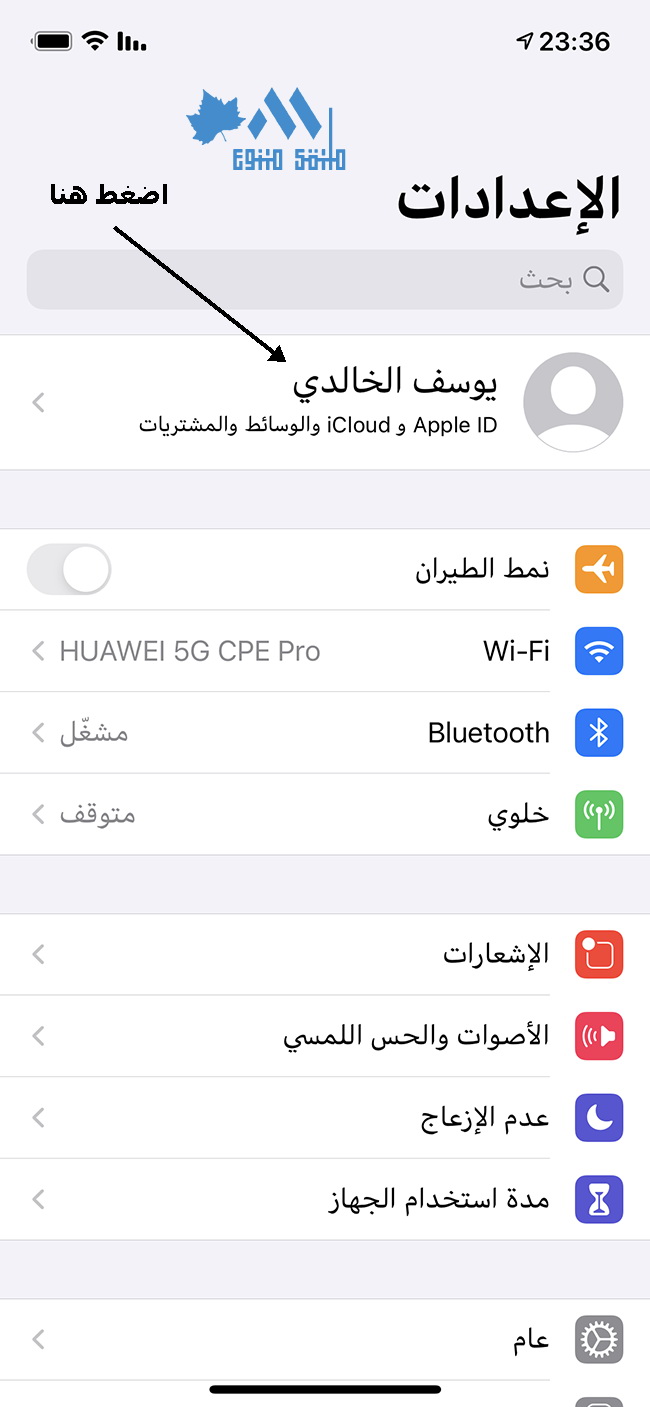Viewport: 650px width, 1407px height.
Task: Open Wi-Fi settings
Action: [325, 651]
